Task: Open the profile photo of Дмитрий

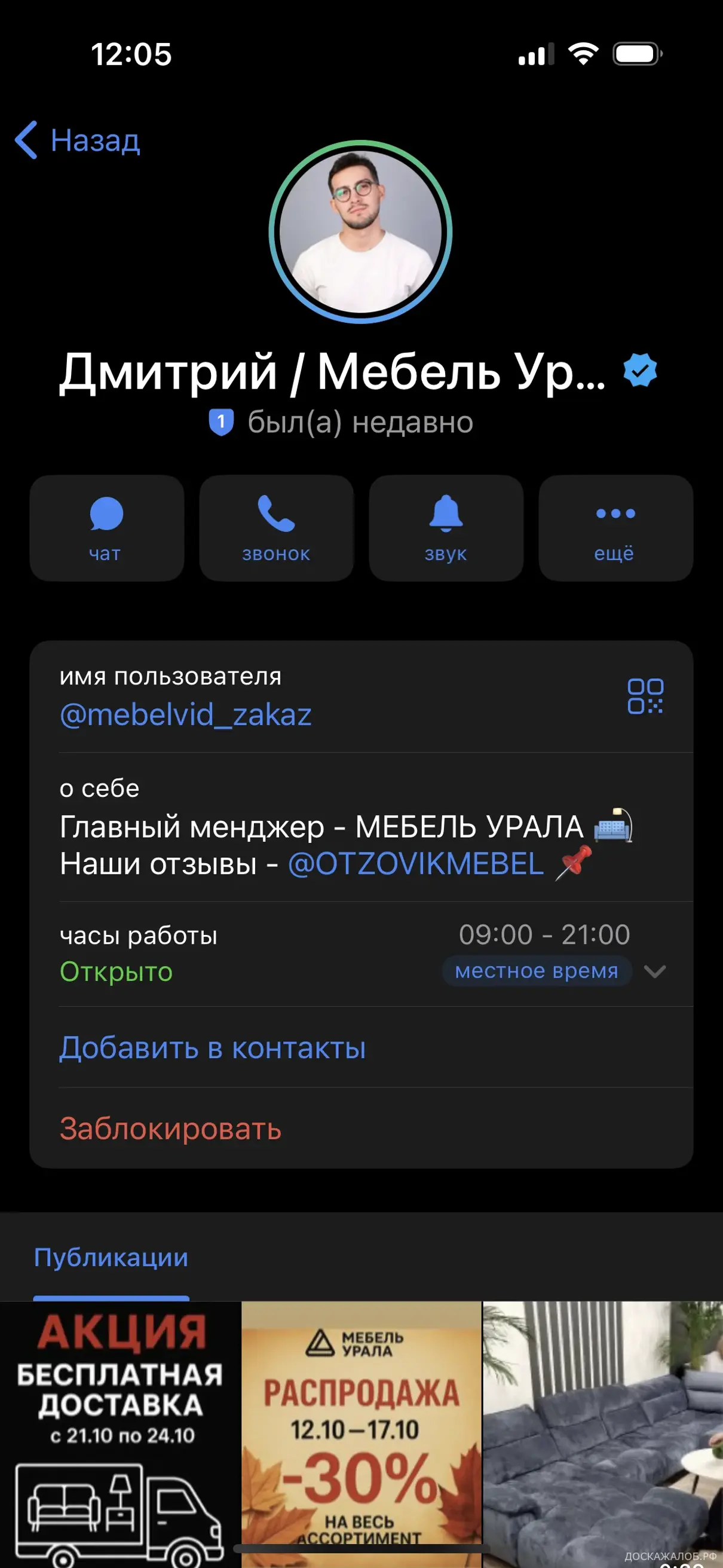Action: pos(360,232)
